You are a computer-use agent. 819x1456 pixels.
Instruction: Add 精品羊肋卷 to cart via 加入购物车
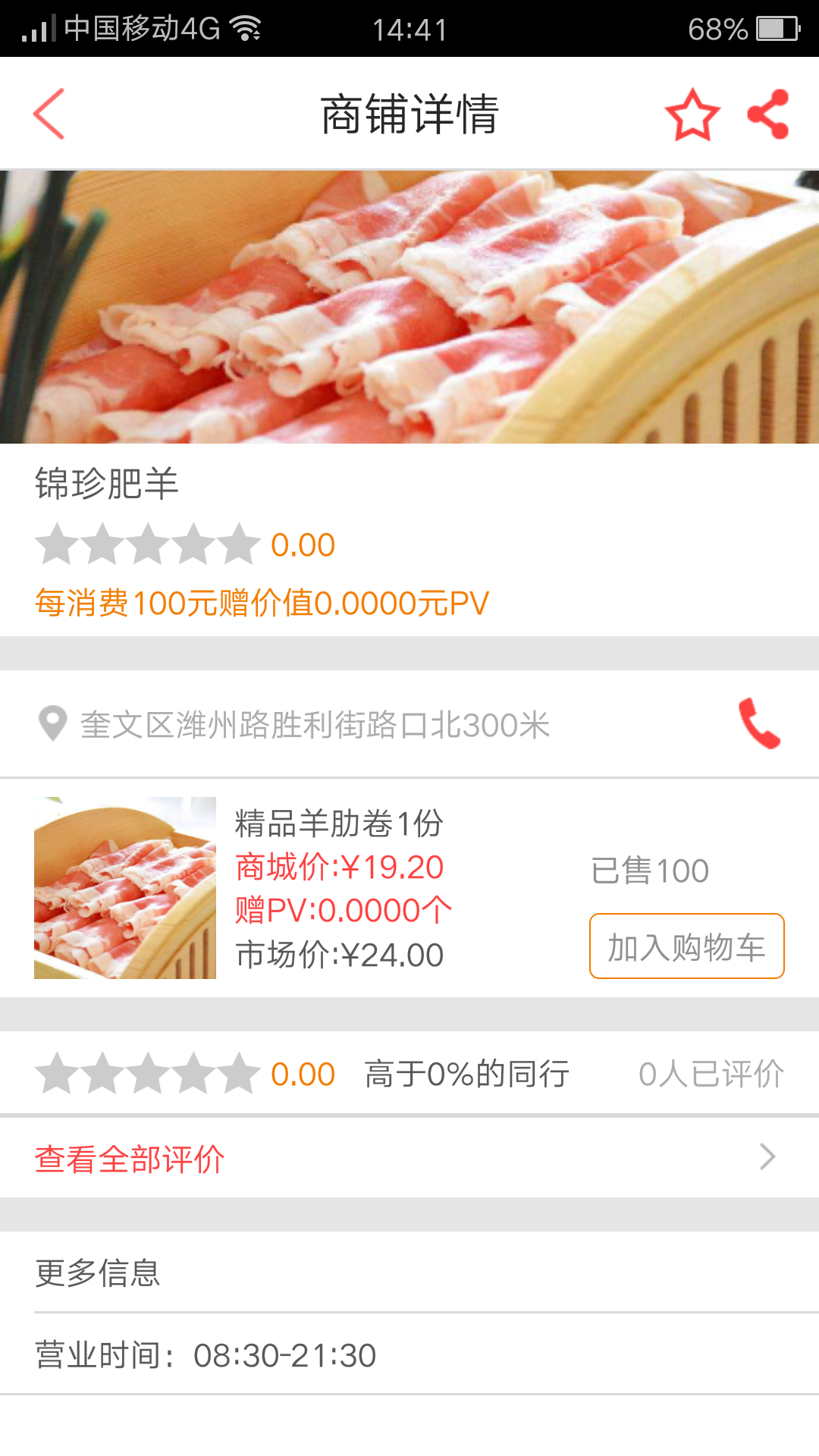click(686, 946)
